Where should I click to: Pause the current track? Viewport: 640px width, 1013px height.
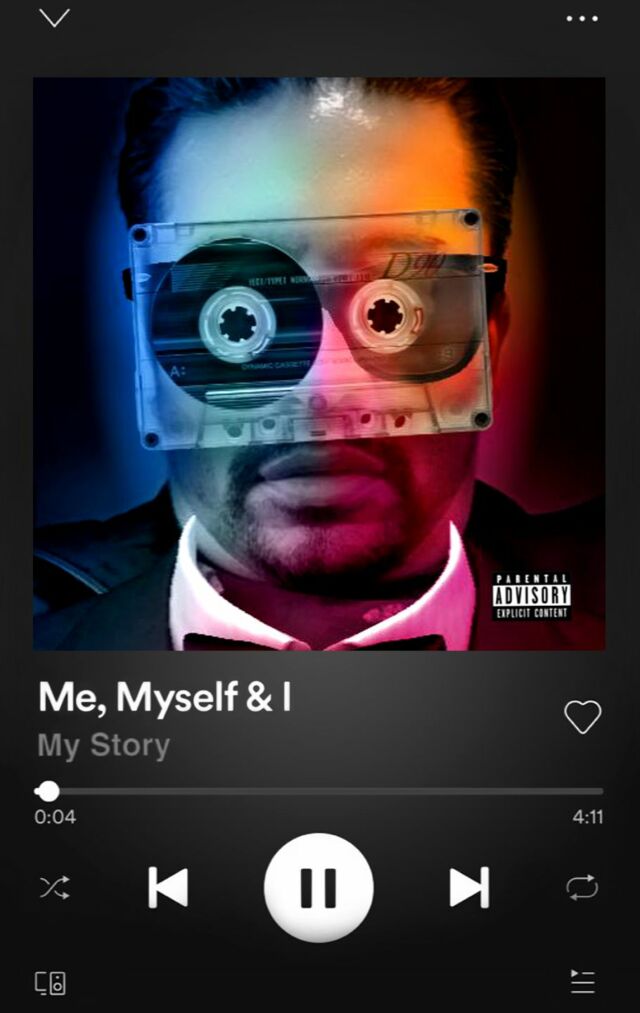[x=319, y=887]
